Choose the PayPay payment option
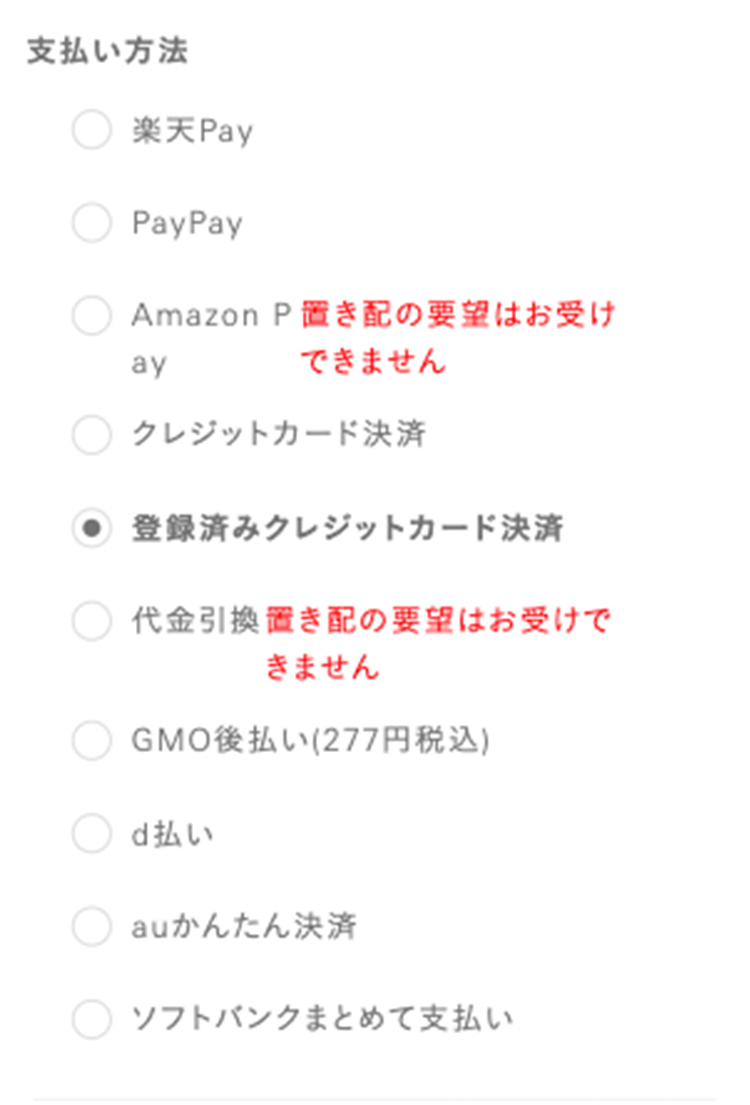 click(x=92, y=223)
